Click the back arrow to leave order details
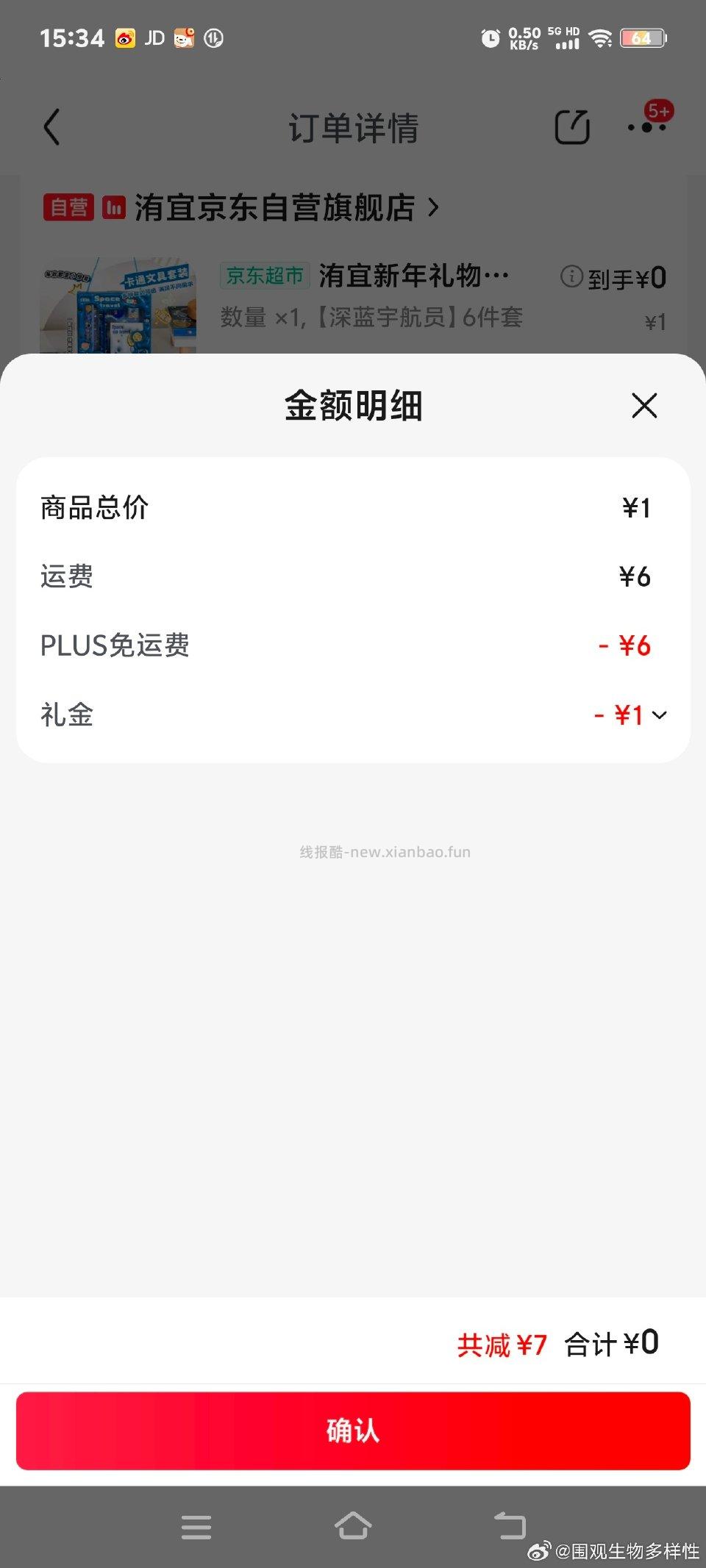This screenshot has height=1568, width=706. click(x=51, y=126)
